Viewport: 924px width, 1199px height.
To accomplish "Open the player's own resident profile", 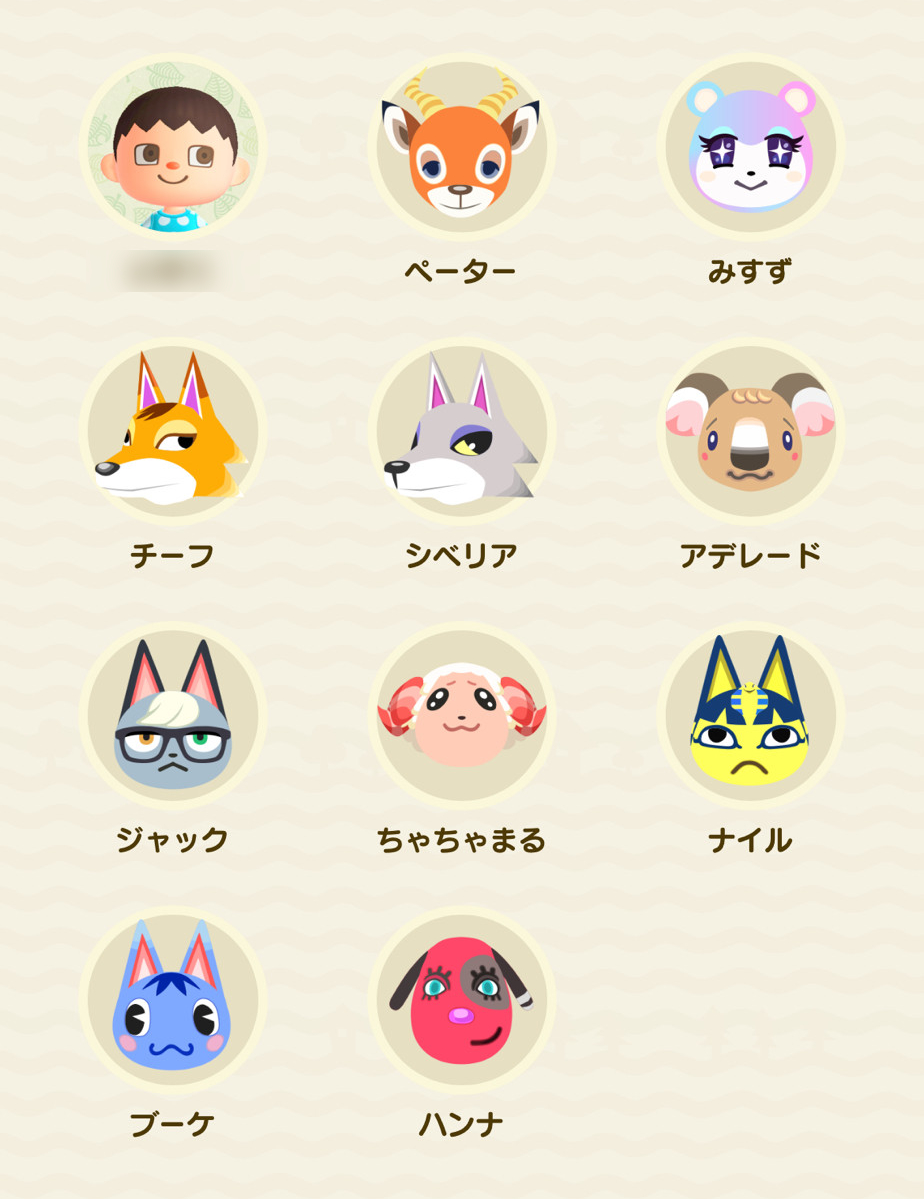I will (173, 148).
